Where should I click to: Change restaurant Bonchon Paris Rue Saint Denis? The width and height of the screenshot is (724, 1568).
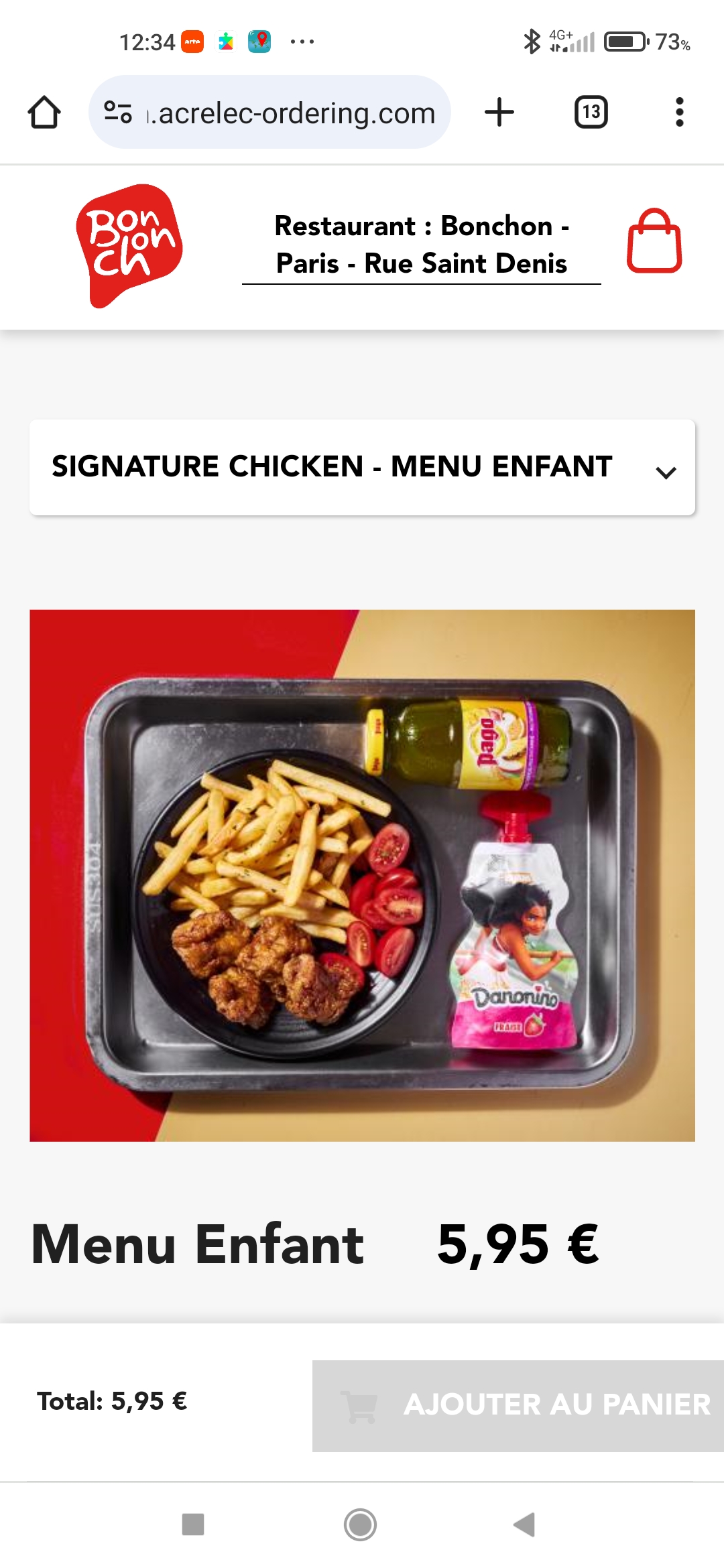coord(421,245)
